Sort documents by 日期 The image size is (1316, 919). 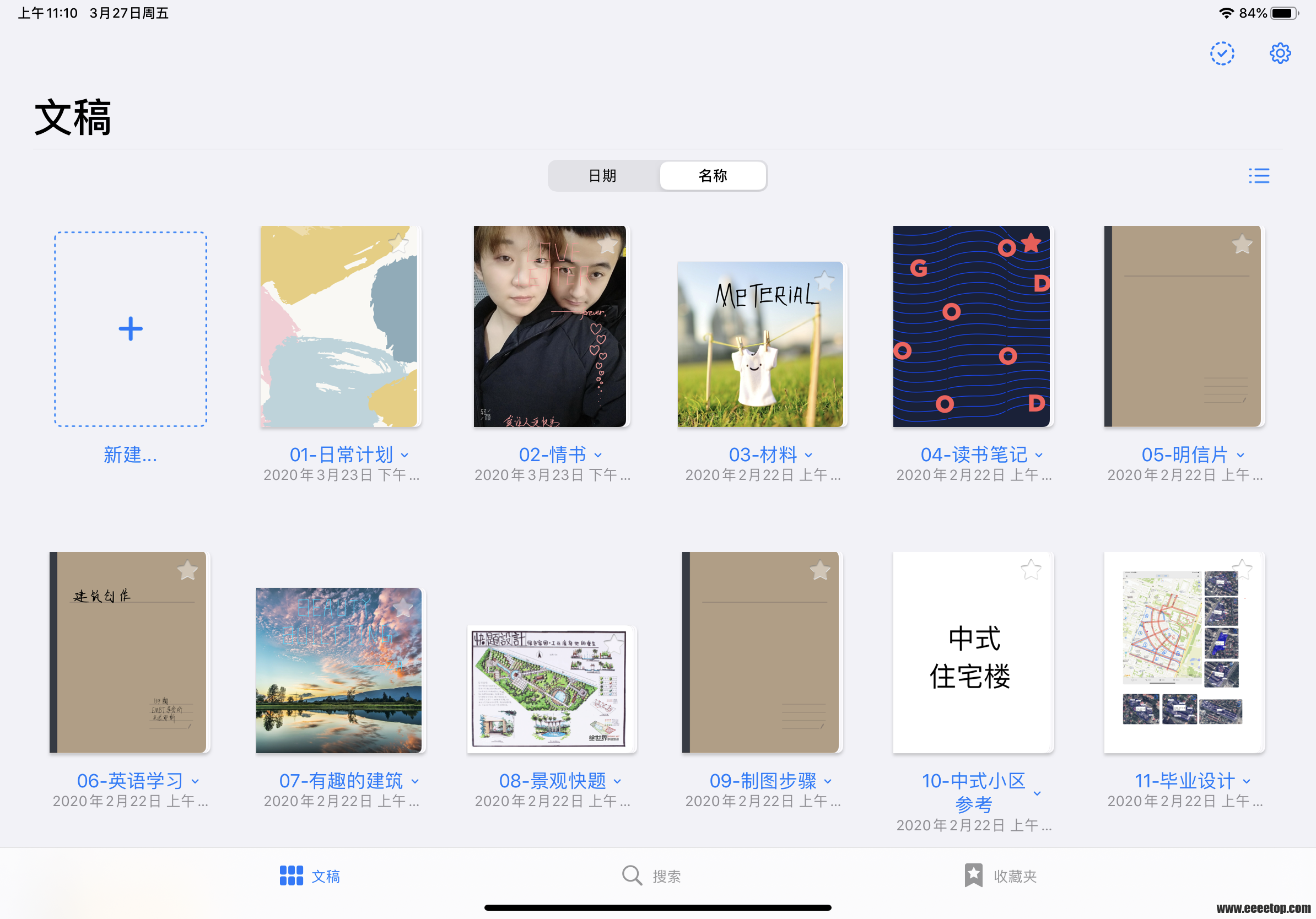click(x=602, y=175)
